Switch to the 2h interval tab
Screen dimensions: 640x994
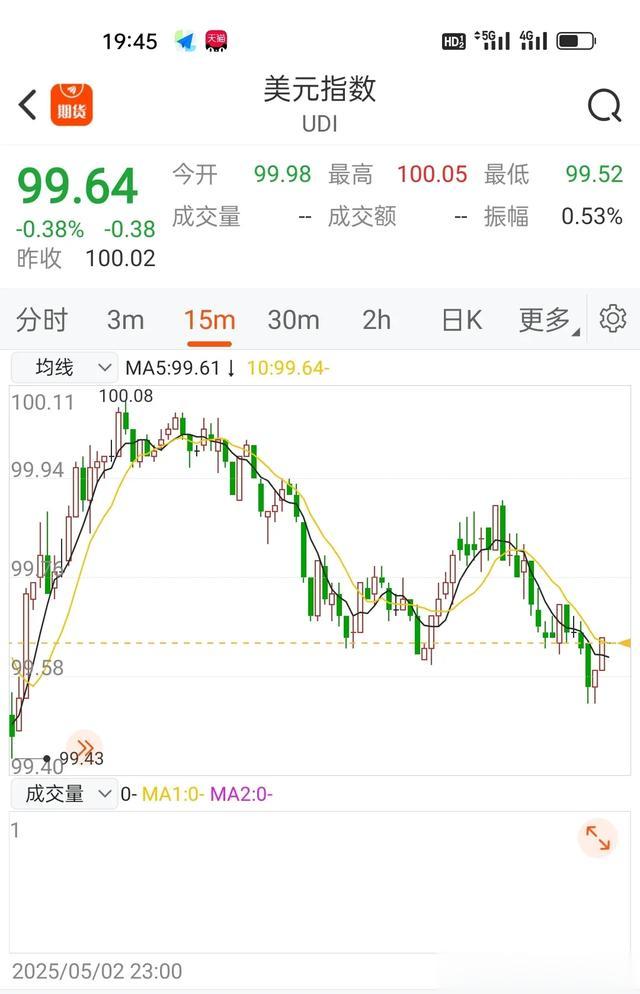pos(377,320)
